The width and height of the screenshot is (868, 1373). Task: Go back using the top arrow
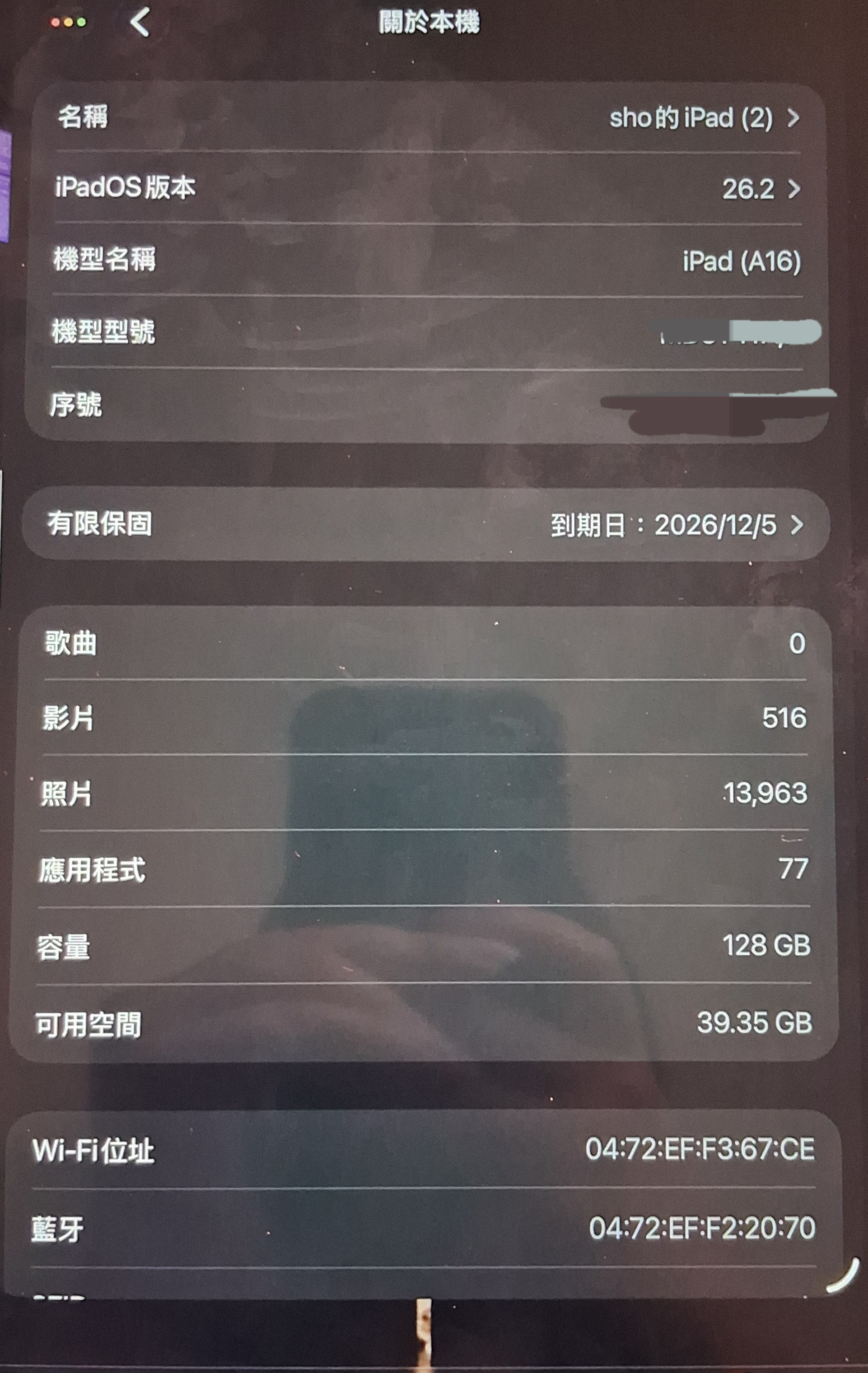point(140,22)
